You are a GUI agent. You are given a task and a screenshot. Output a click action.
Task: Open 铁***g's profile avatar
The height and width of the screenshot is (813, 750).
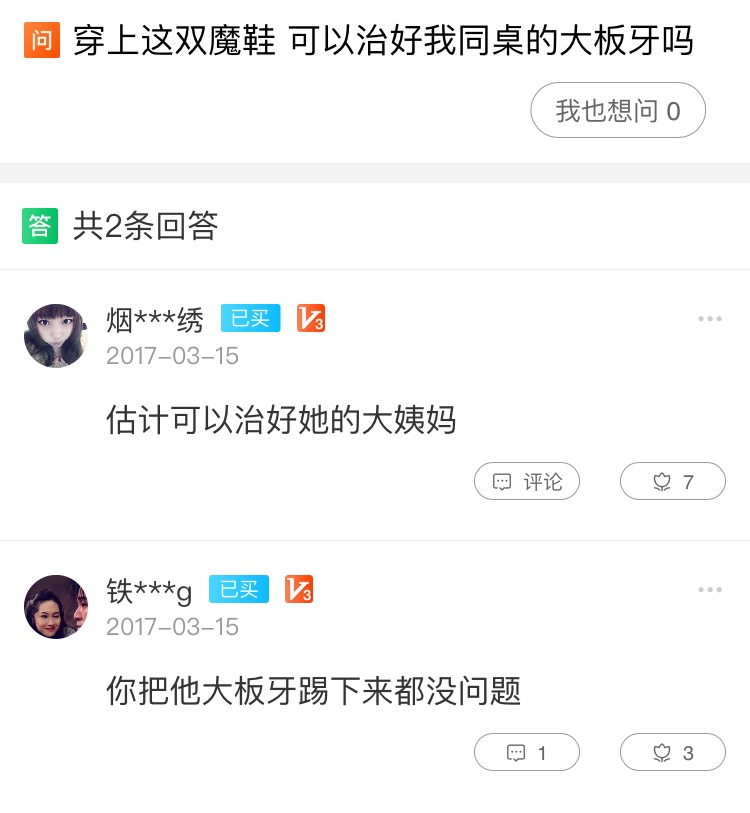56,607
